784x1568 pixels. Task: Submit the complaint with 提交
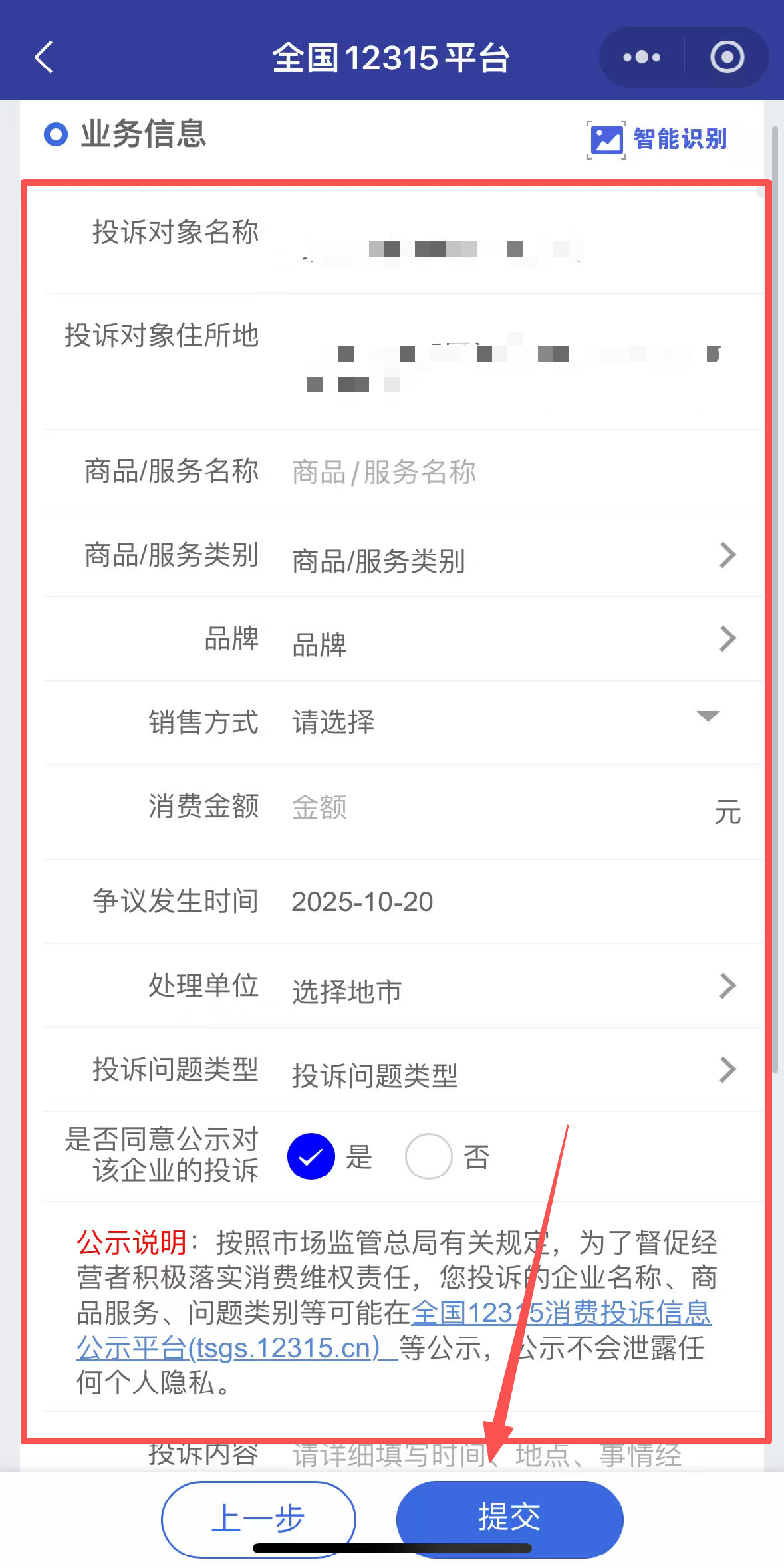pyautogui.click(x=509, y=1518)
